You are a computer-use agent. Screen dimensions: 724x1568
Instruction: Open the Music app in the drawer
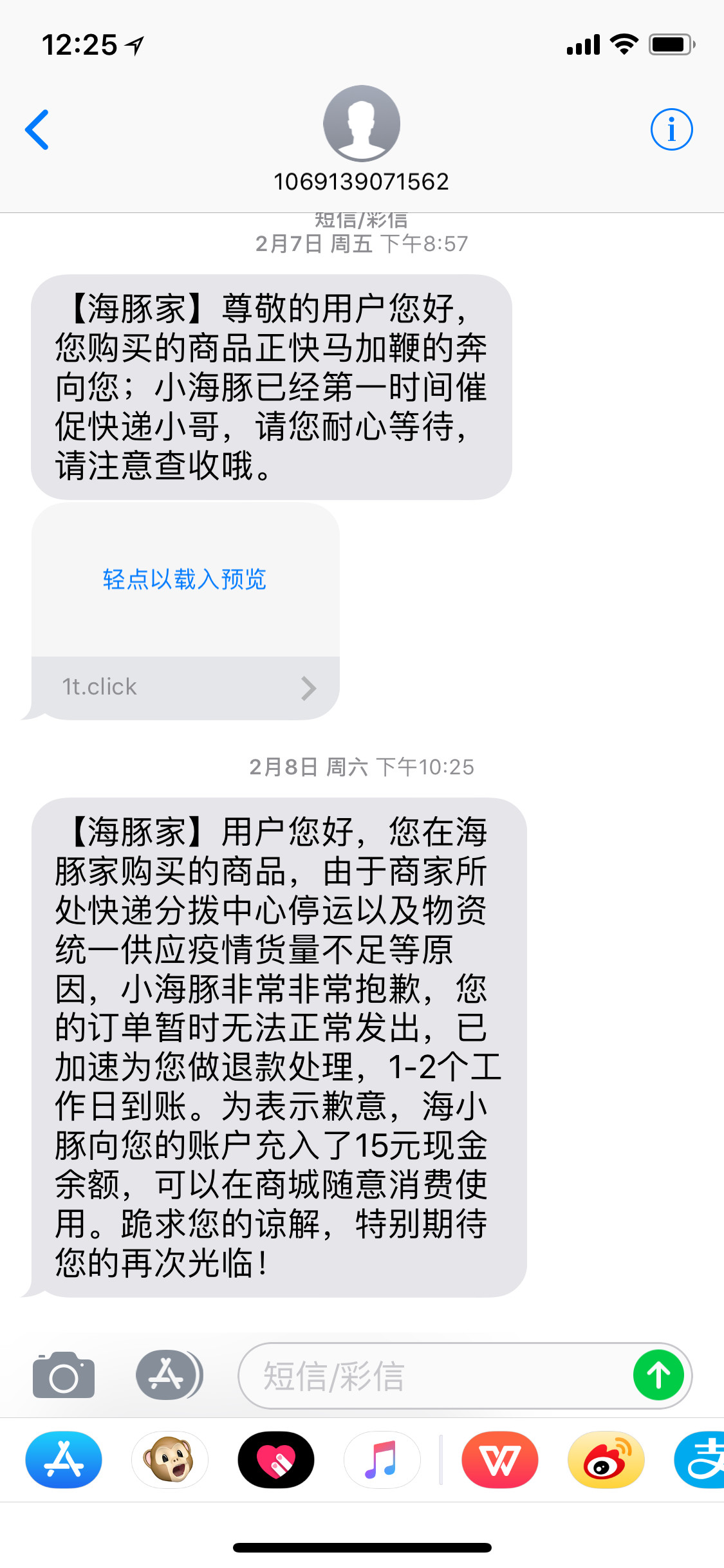point(382,1460)
